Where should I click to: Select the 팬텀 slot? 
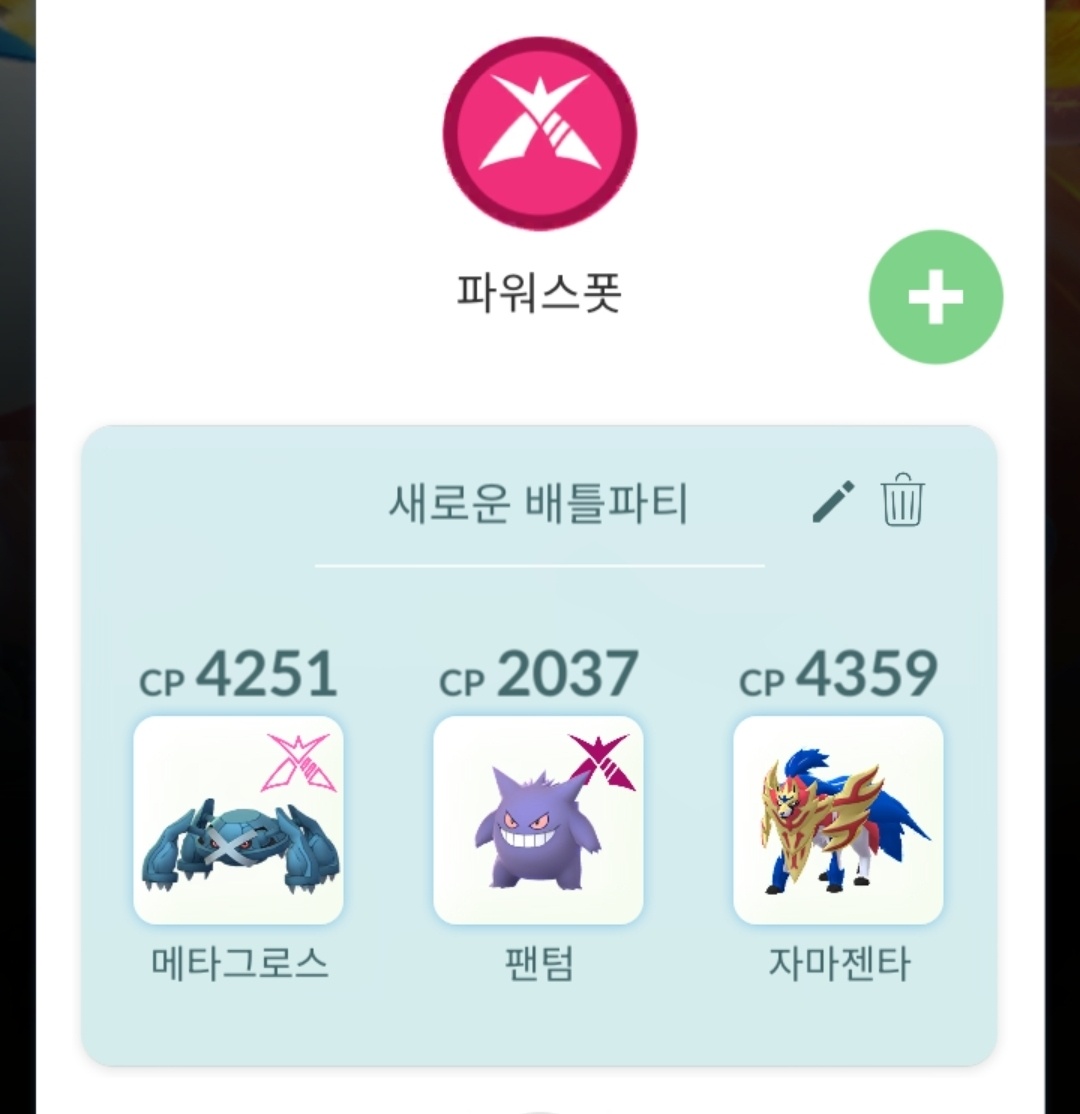(538, 820)
